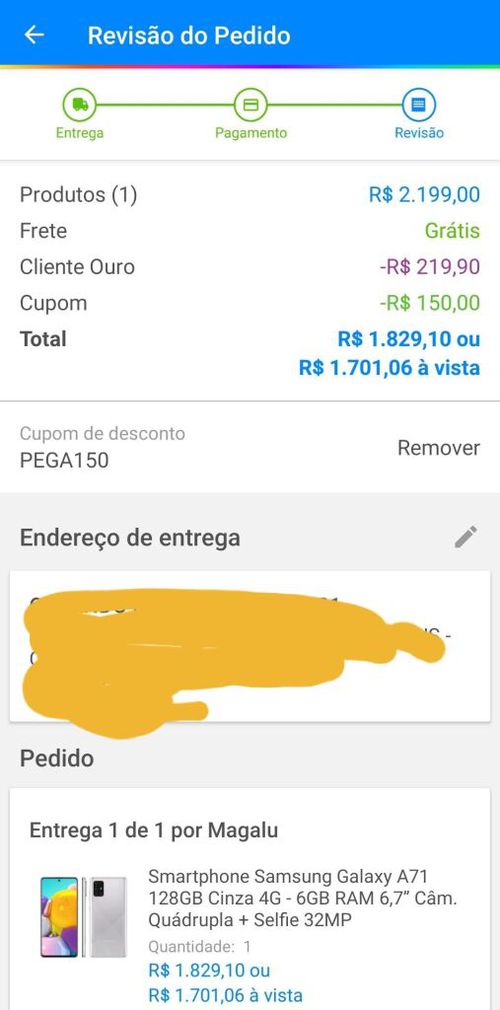Edit the delivery address with pencil icon
The width and height of the screenshot is (500, 1010).
point(466,537)
